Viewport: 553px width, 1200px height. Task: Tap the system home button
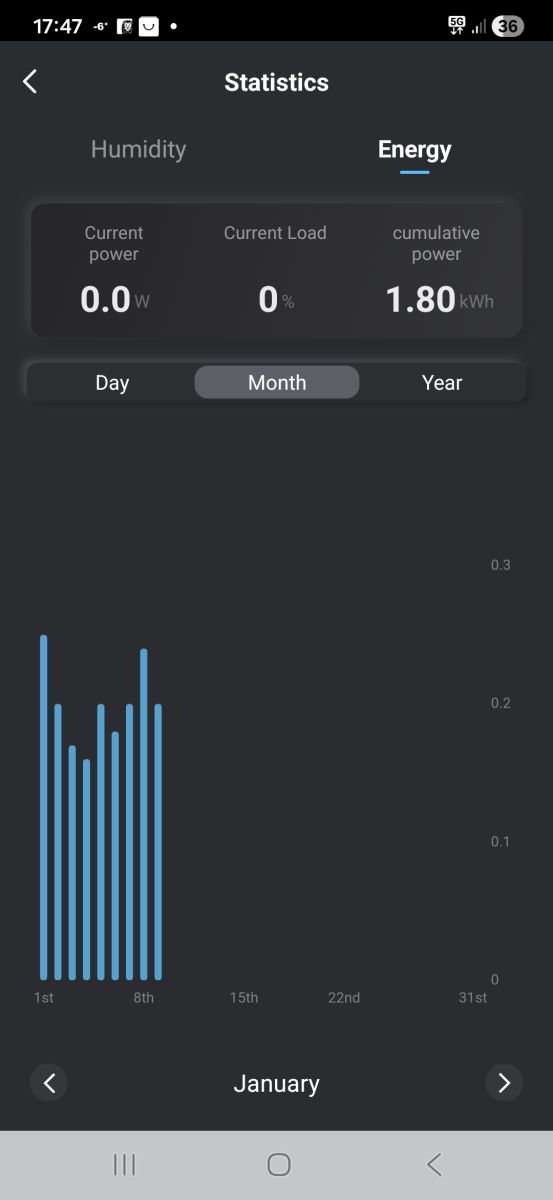[x=279, y=1164]
